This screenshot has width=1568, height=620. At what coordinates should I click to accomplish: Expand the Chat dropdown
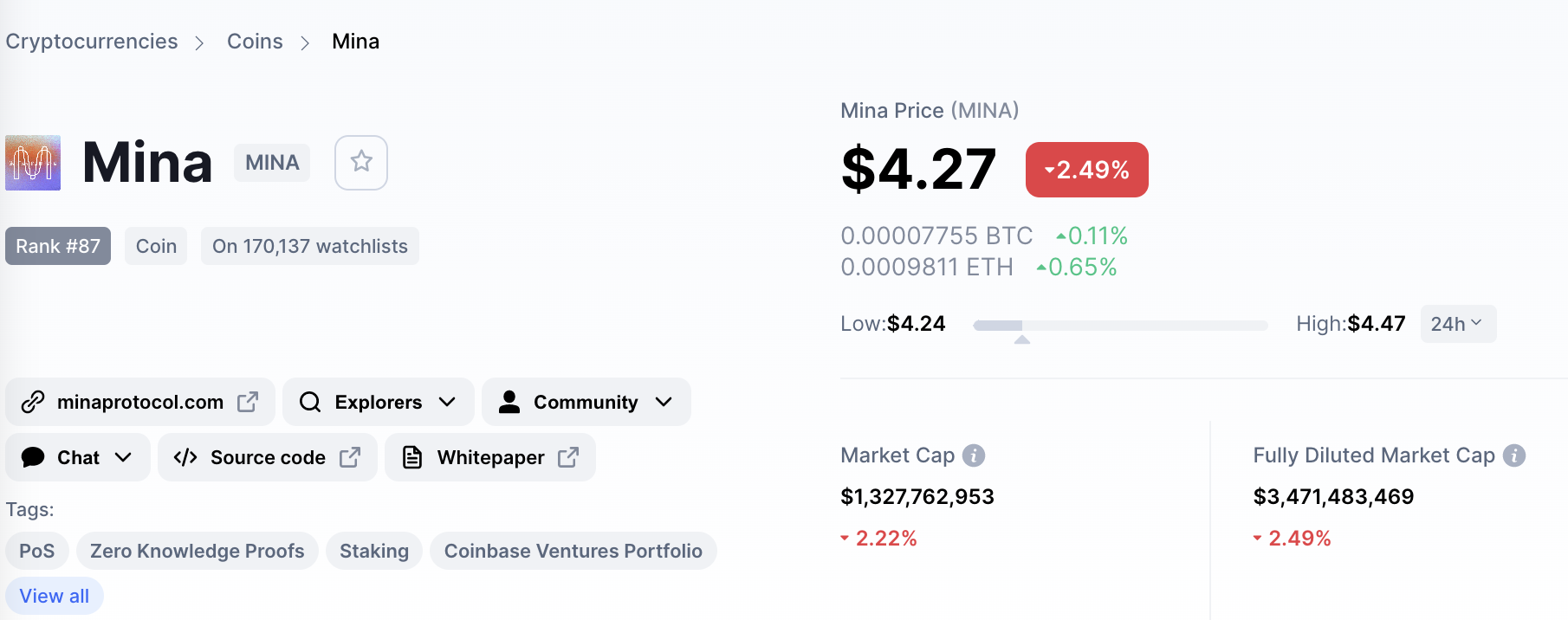tap(78, 457)
